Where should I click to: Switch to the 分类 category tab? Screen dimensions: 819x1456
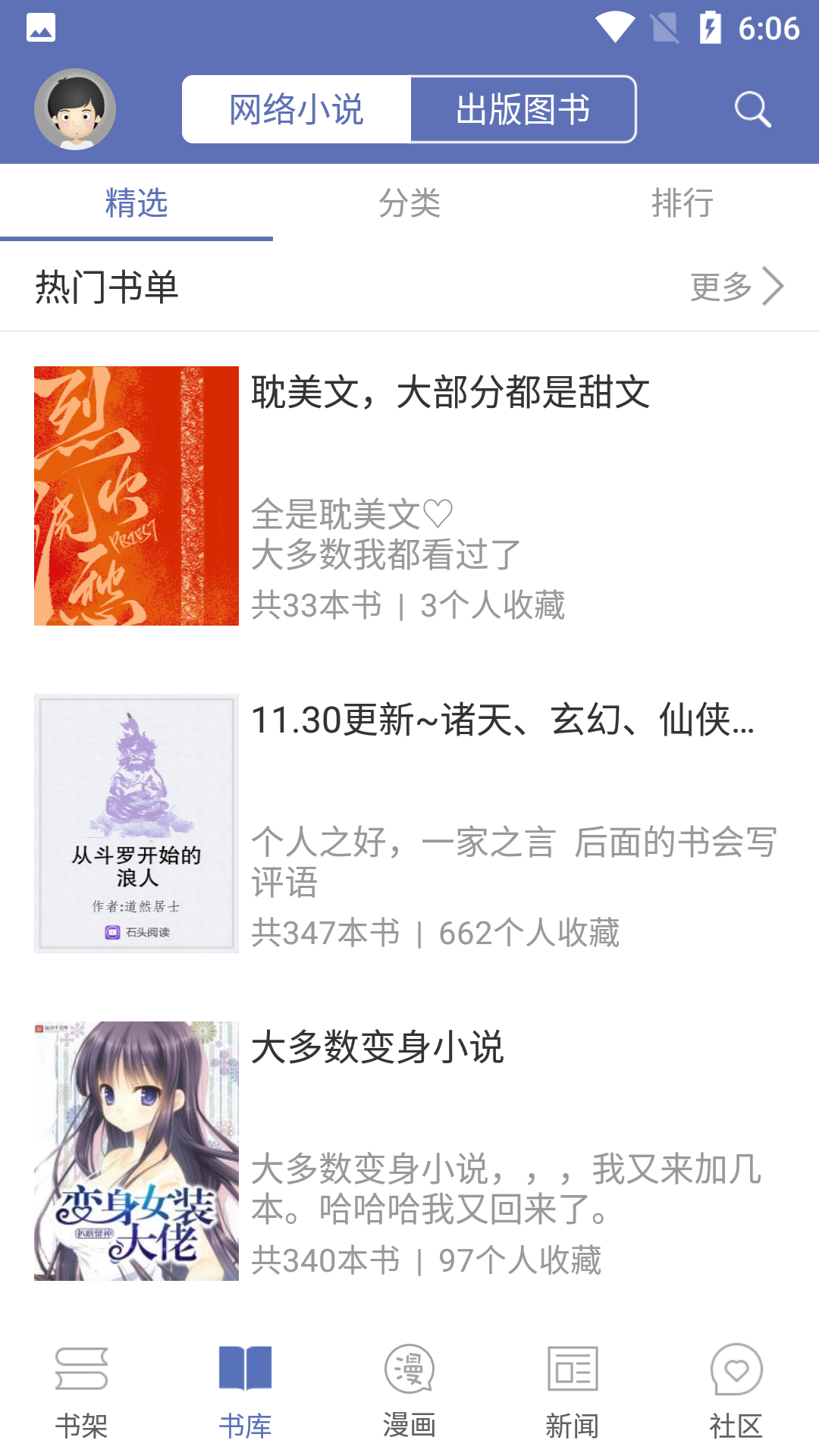(409, 202)
